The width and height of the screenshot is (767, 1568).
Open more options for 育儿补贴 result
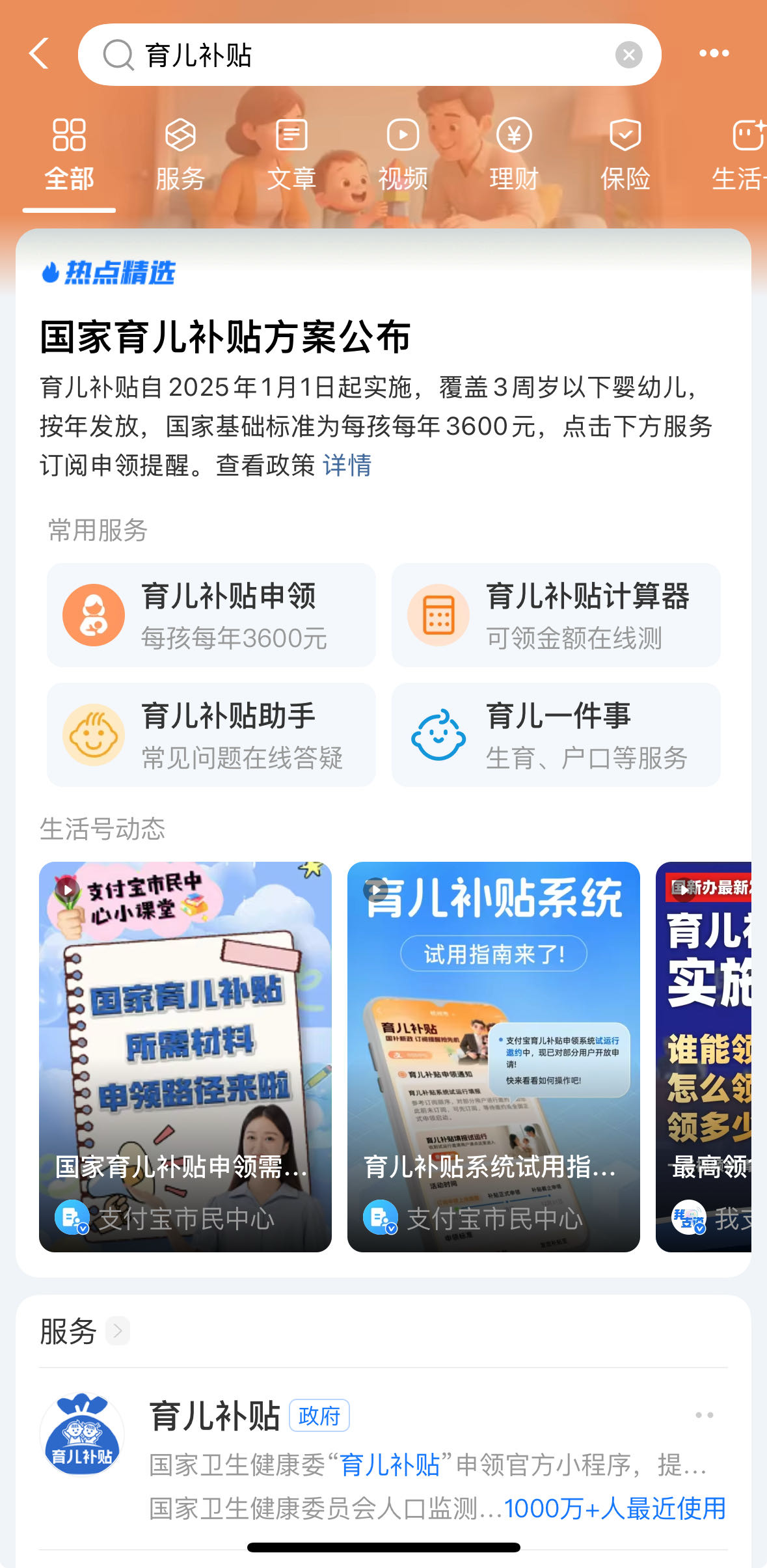point(704,1415)
